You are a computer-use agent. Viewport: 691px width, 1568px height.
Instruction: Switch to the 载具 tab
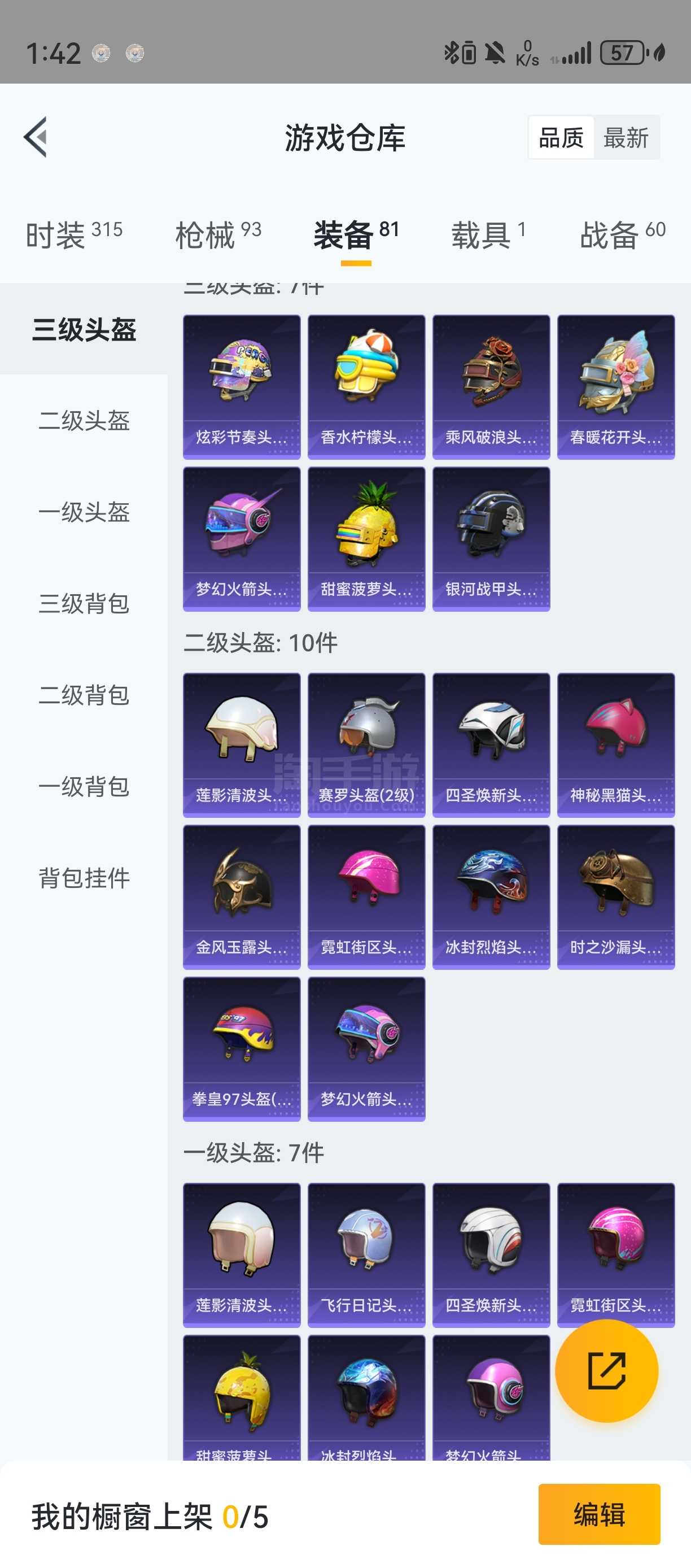pyautogui.click(x=488, y=234)
